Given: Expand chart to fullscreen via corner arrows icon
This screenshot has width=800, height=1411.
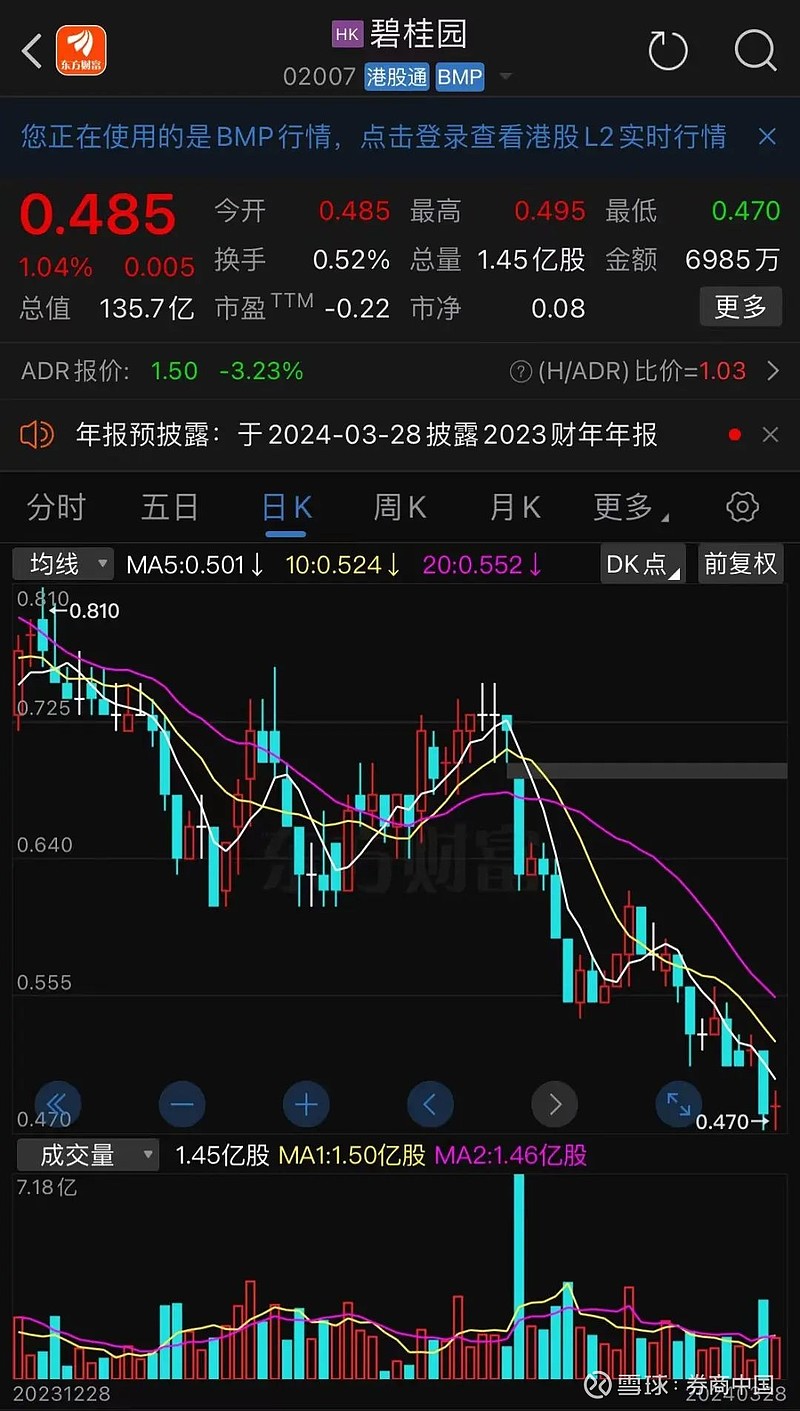Looking at the screenshot, I should click(678, 1104).
